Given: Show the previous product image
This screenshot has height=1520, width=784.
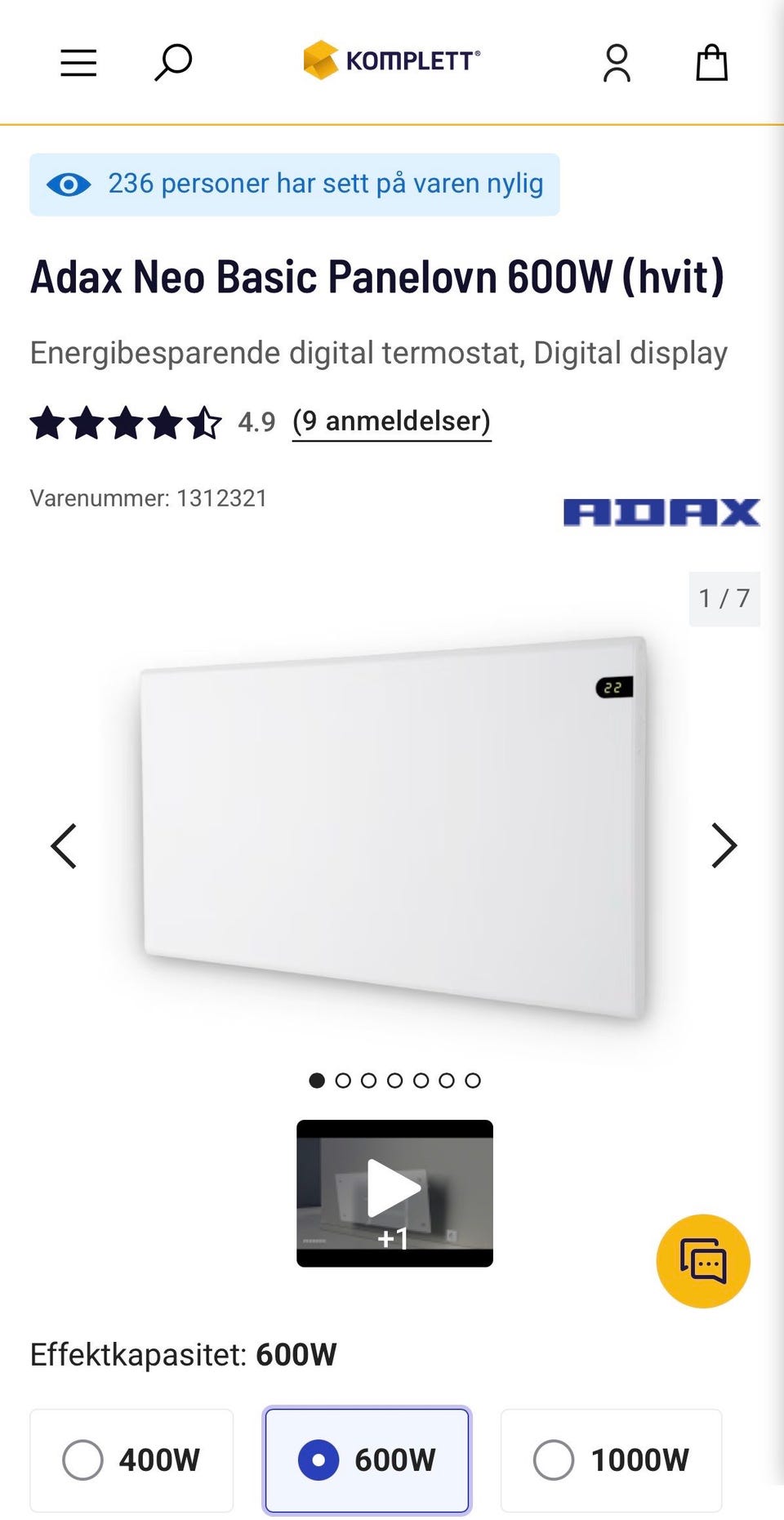Looking at the screenshot, I should point(64,845).
